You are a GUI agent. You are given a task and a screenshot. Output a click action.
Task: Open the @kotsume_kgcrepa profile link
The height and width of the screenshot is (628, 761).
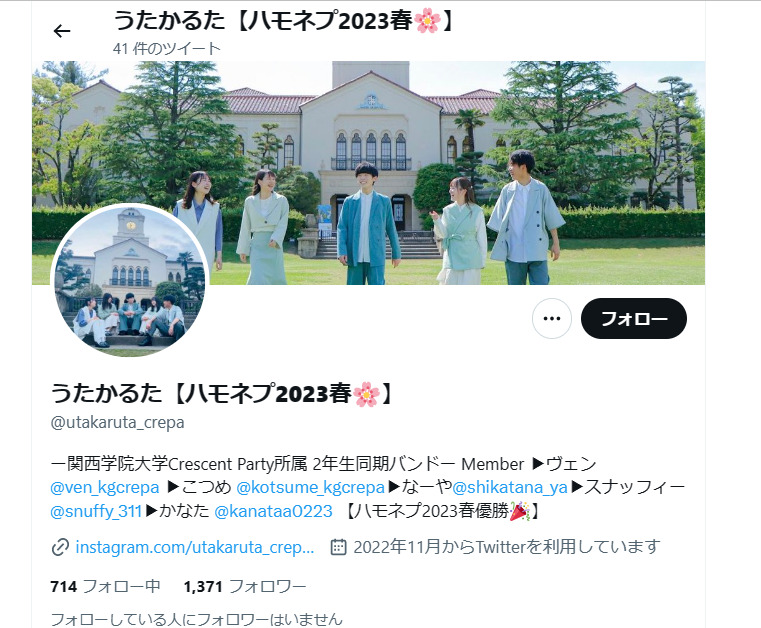pyautogui.click(x=310, y=488)
